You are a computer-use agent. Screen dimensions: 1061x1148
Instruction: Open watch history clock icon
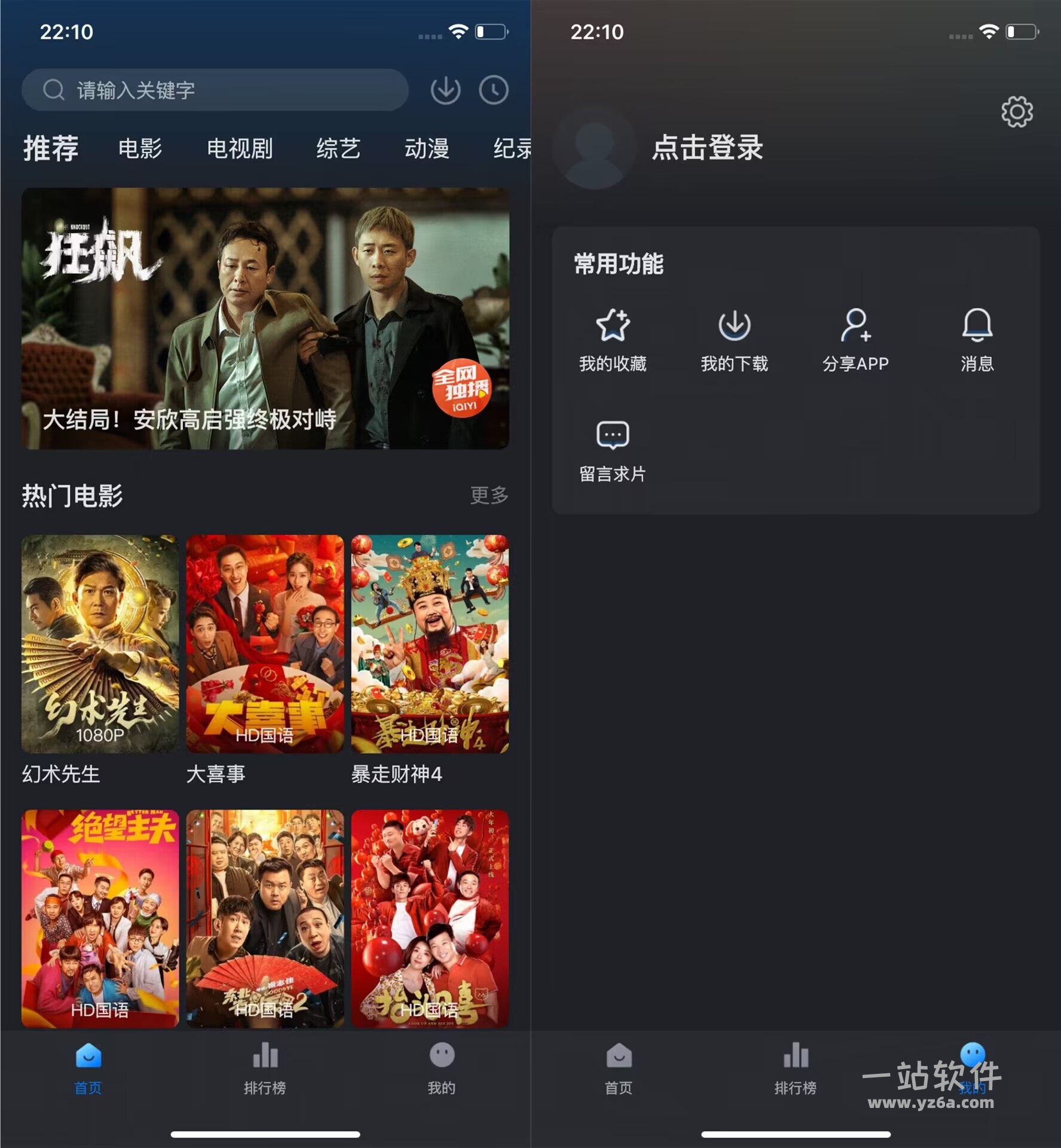[x=493, y=90]
